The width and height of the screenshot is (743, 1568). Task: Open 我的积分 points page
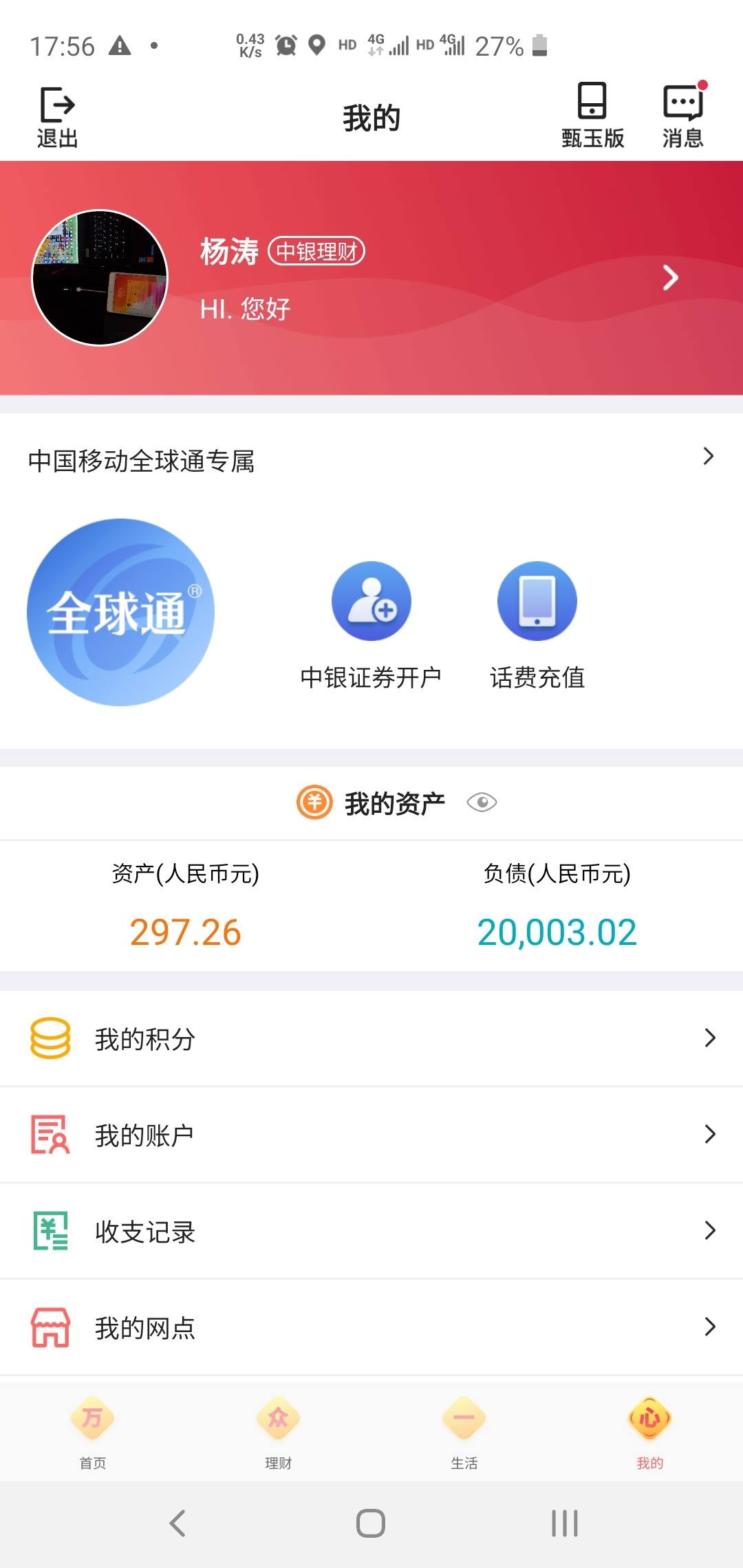371,1039
